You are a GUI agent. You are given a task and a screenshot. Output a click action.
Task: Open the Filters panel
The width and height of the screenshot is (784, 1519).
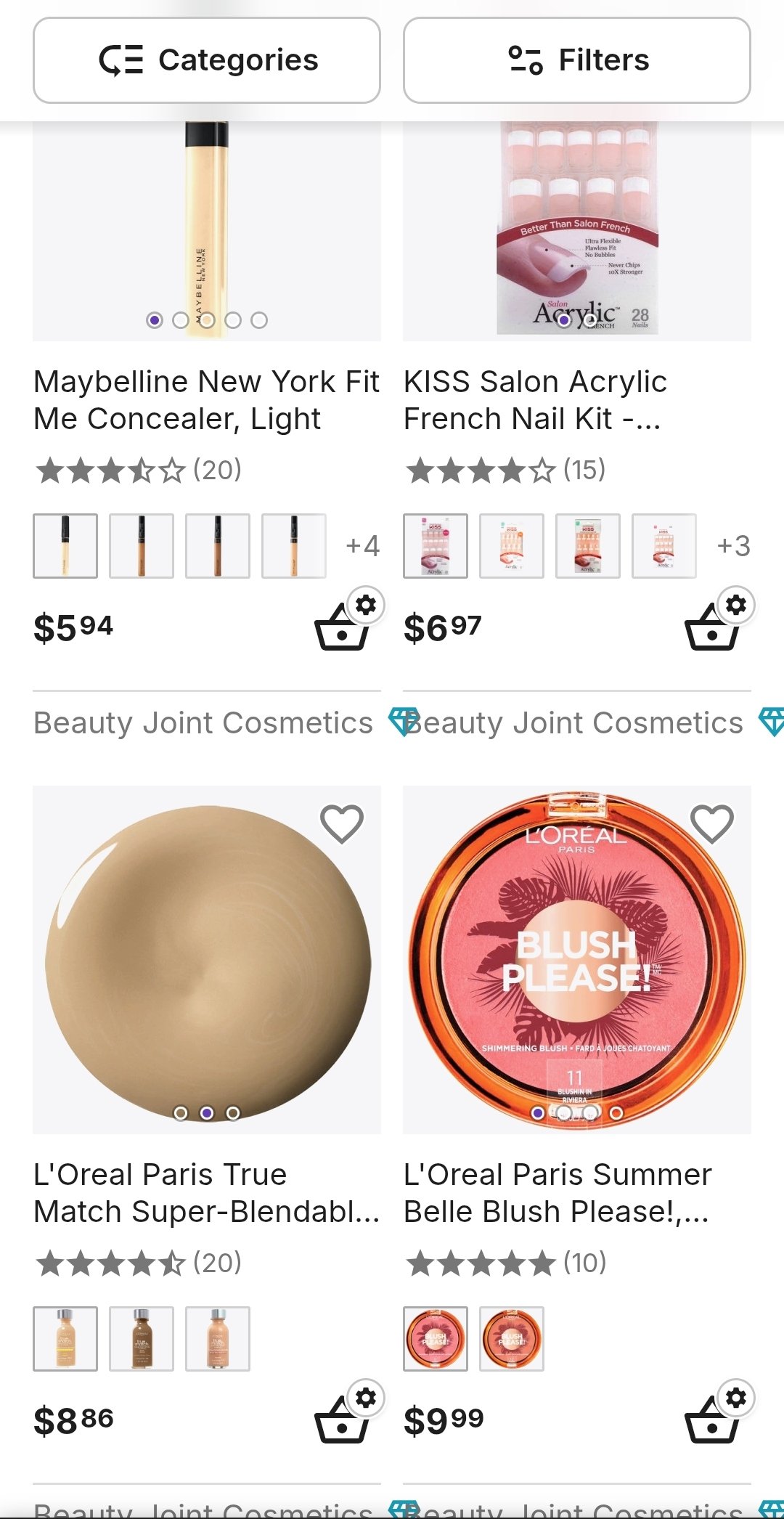[576, 60]
